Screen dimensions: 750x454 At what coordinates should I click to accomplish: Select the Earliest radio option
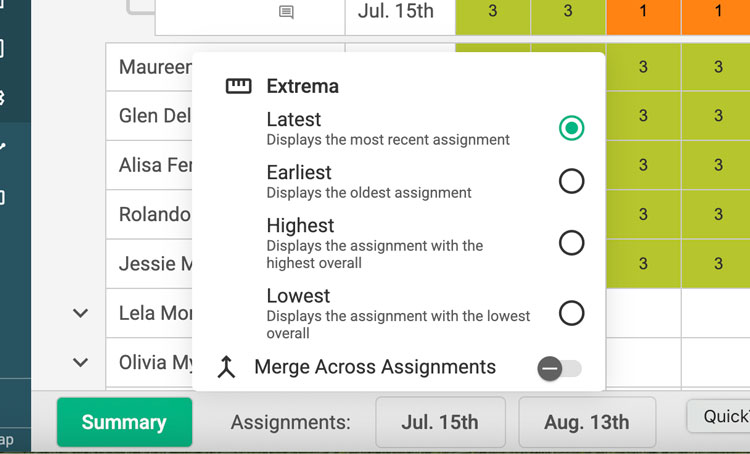[x=571, y=181]
